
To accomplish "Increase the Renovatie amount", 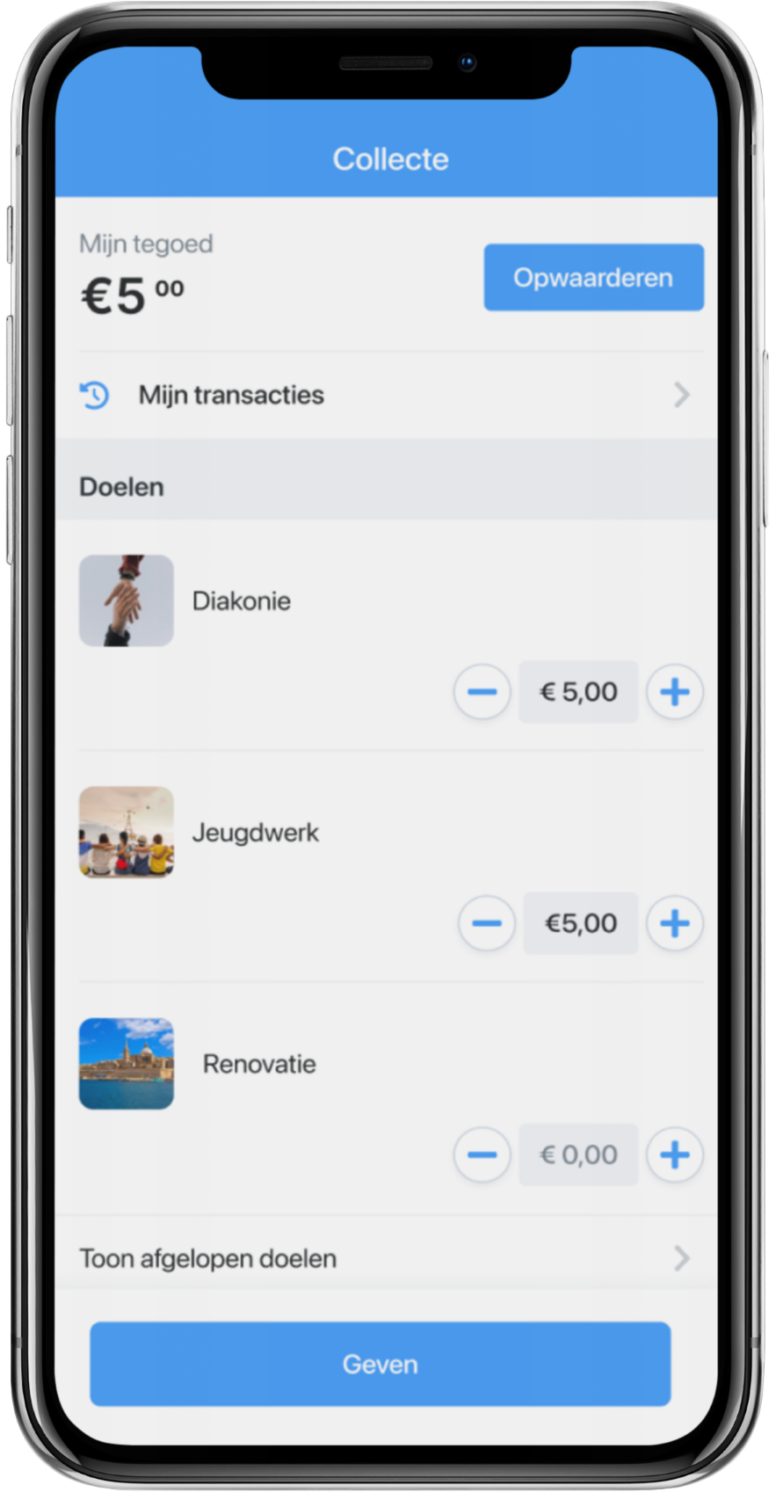I will tap(675, 1155).
